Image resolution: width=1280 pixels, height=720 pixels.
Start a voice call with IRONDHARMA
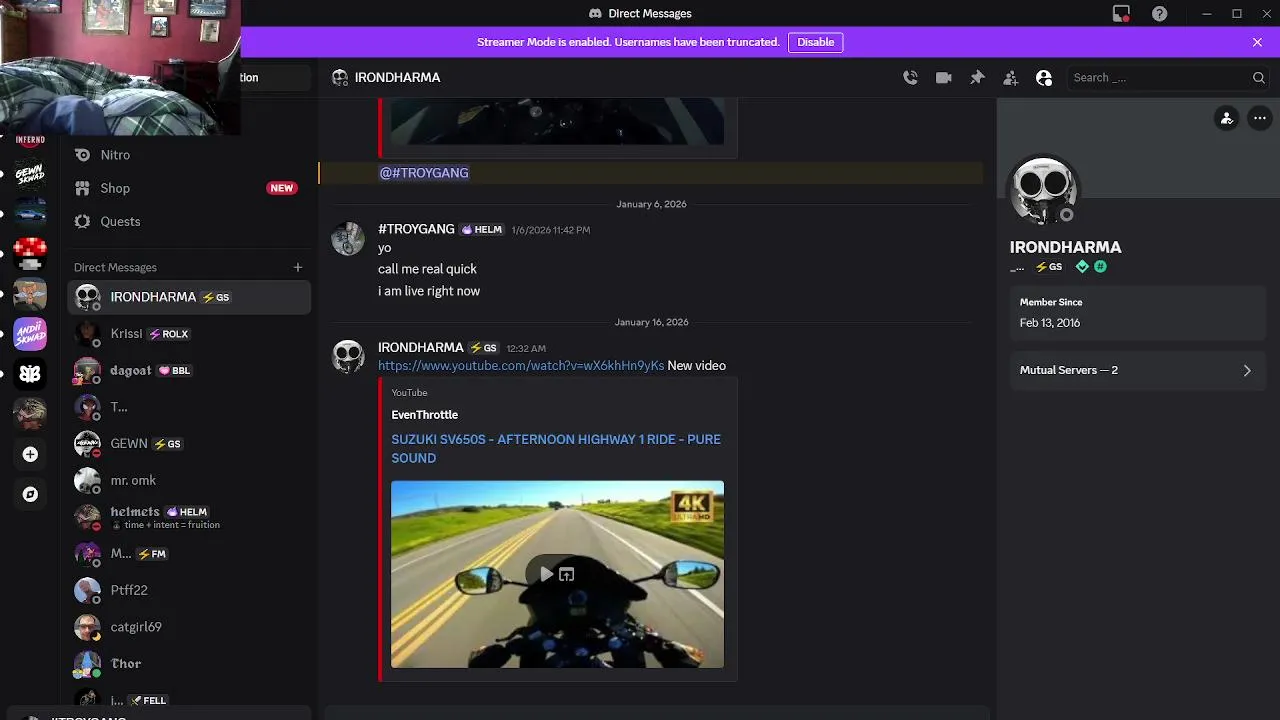[x=910, y=77]
